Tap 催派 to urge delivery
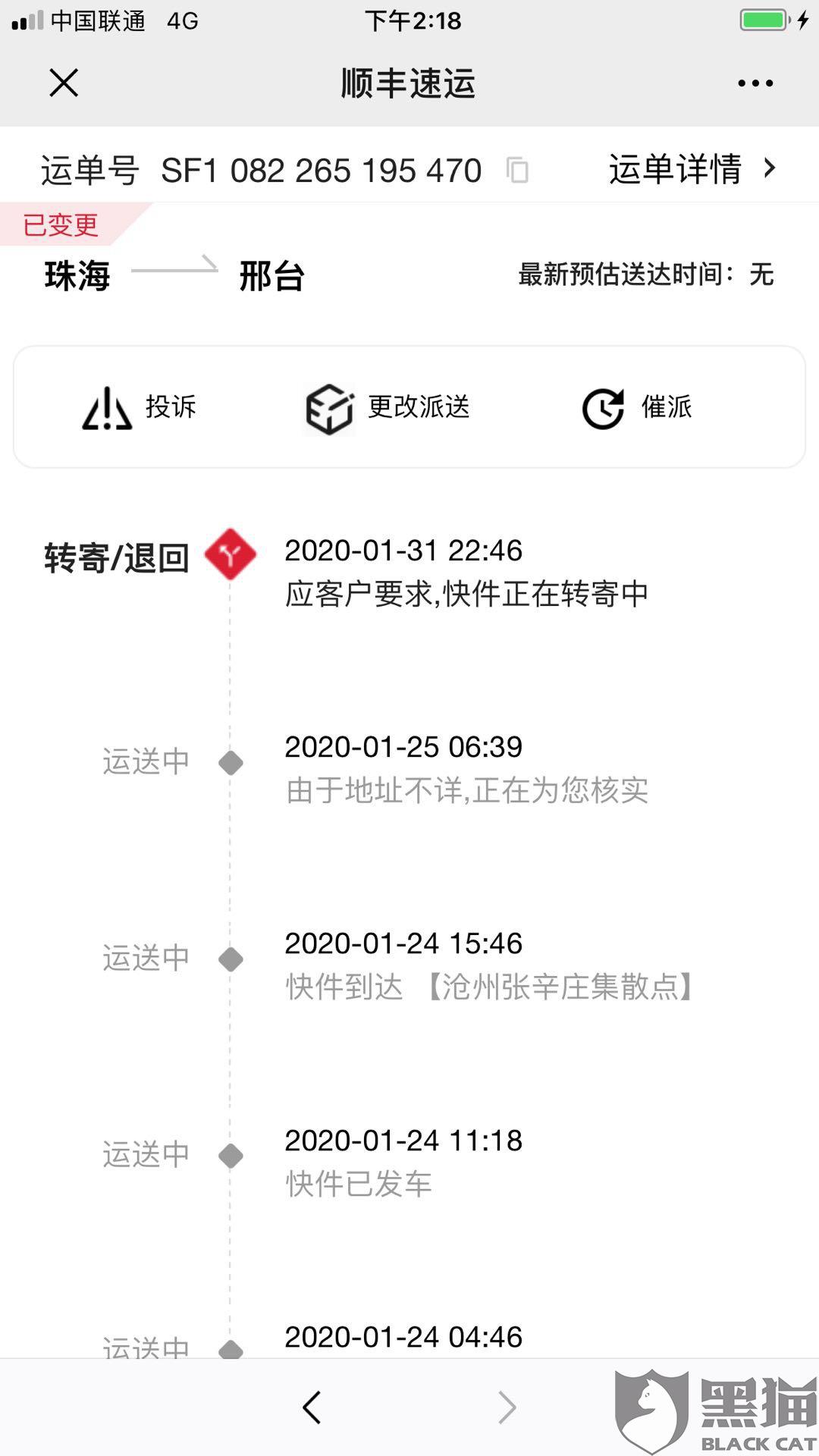Image resolution: width=819 pixels, height=1456 pixels. 637,407
